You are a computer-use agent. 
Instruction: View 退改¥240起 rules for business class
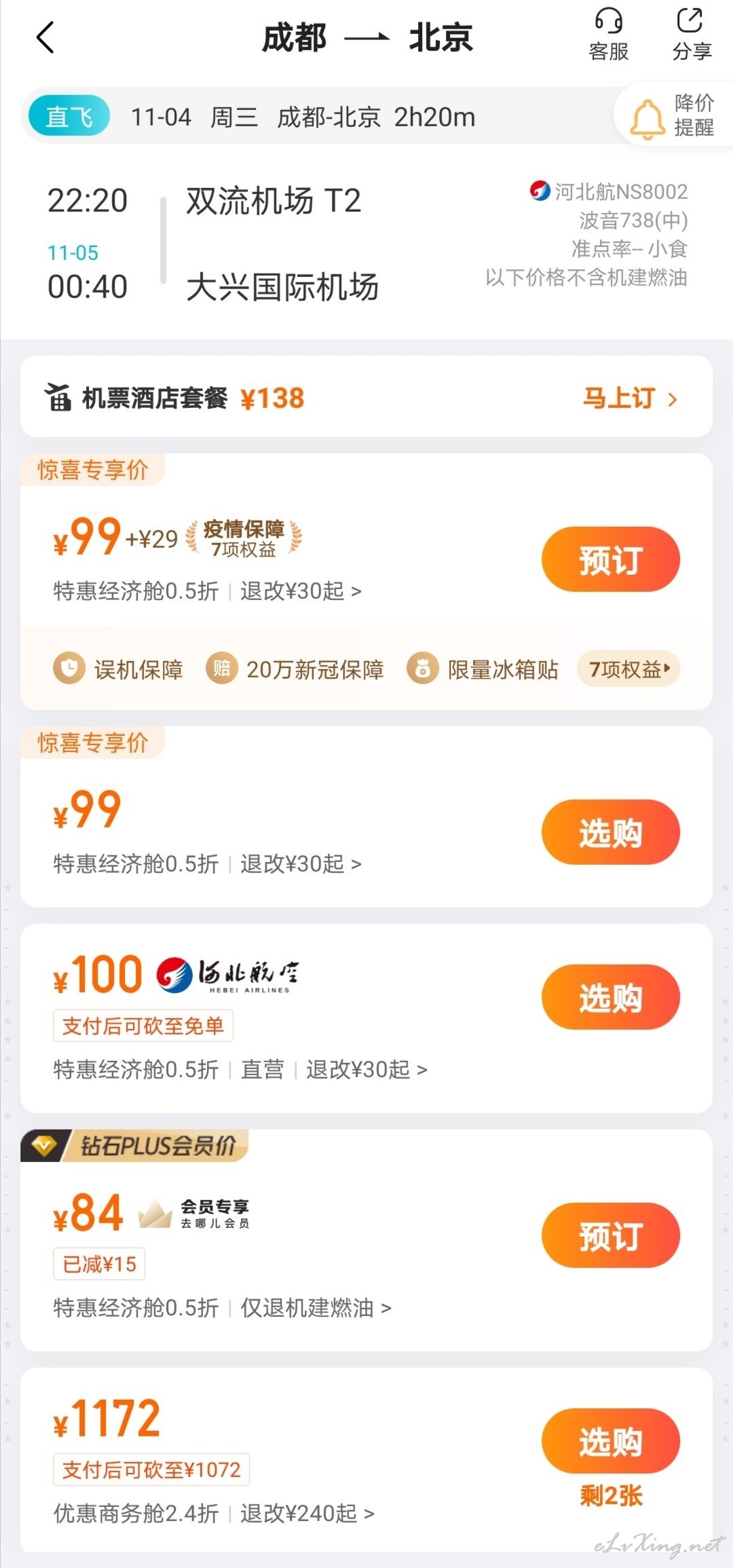pos(307,1514)
